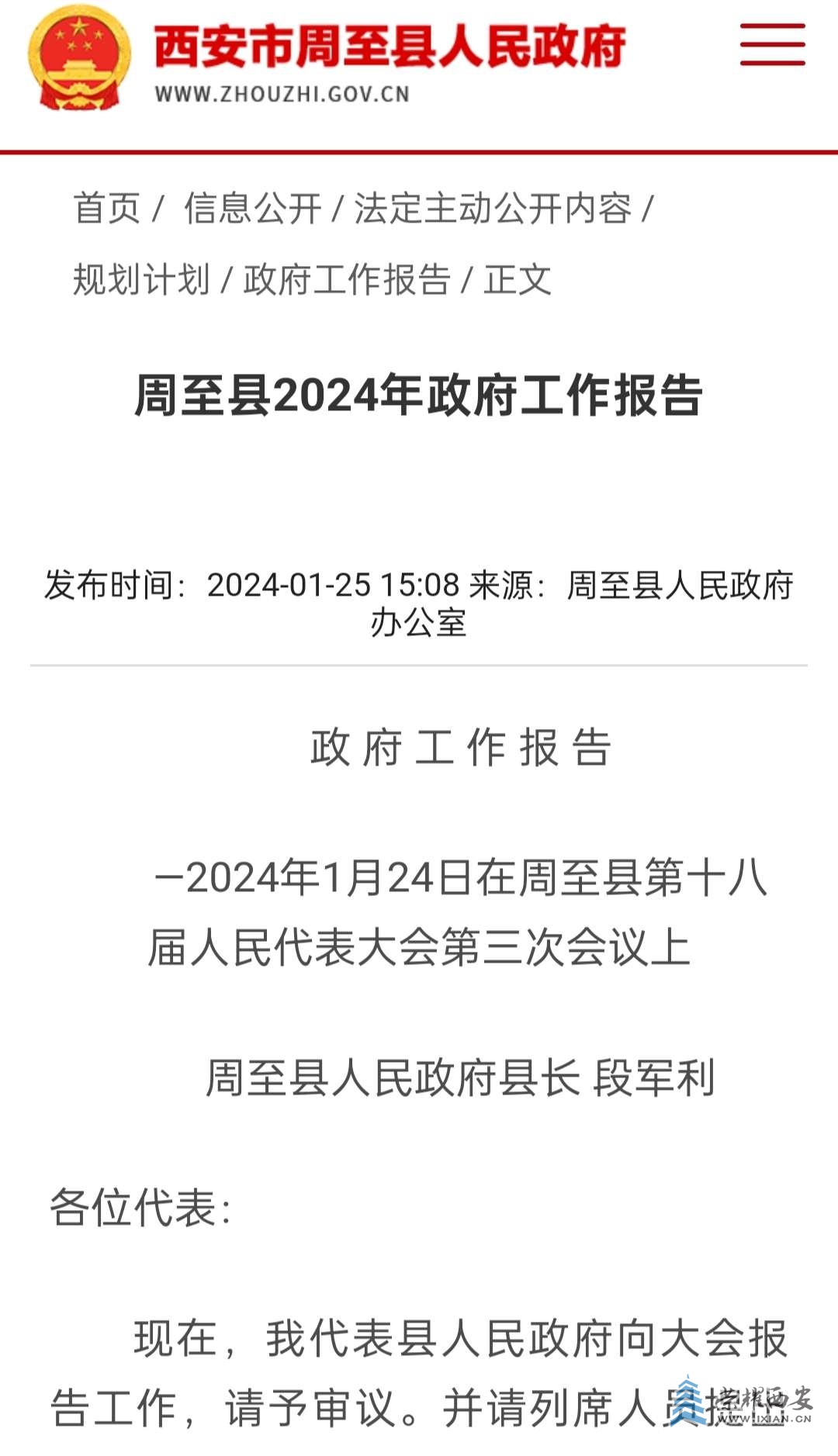
Task: Go to the 规划计划 breadcrumb link
Action: tap(141, 279)
